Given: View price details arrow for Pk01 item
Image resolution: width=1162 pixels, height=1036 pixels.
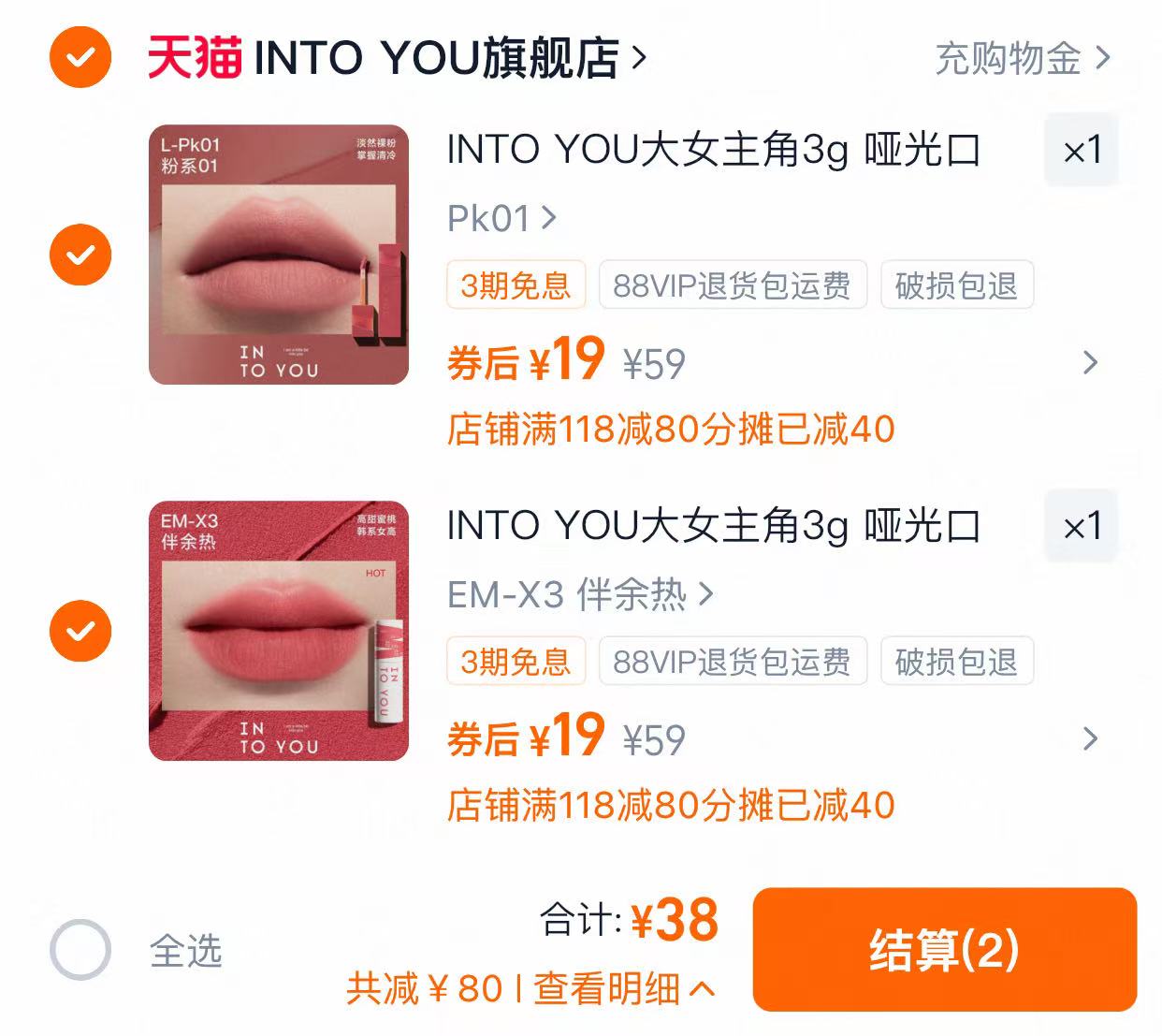Looking at the screenshot, I should pyautogui.click(x=1090, y=363).
